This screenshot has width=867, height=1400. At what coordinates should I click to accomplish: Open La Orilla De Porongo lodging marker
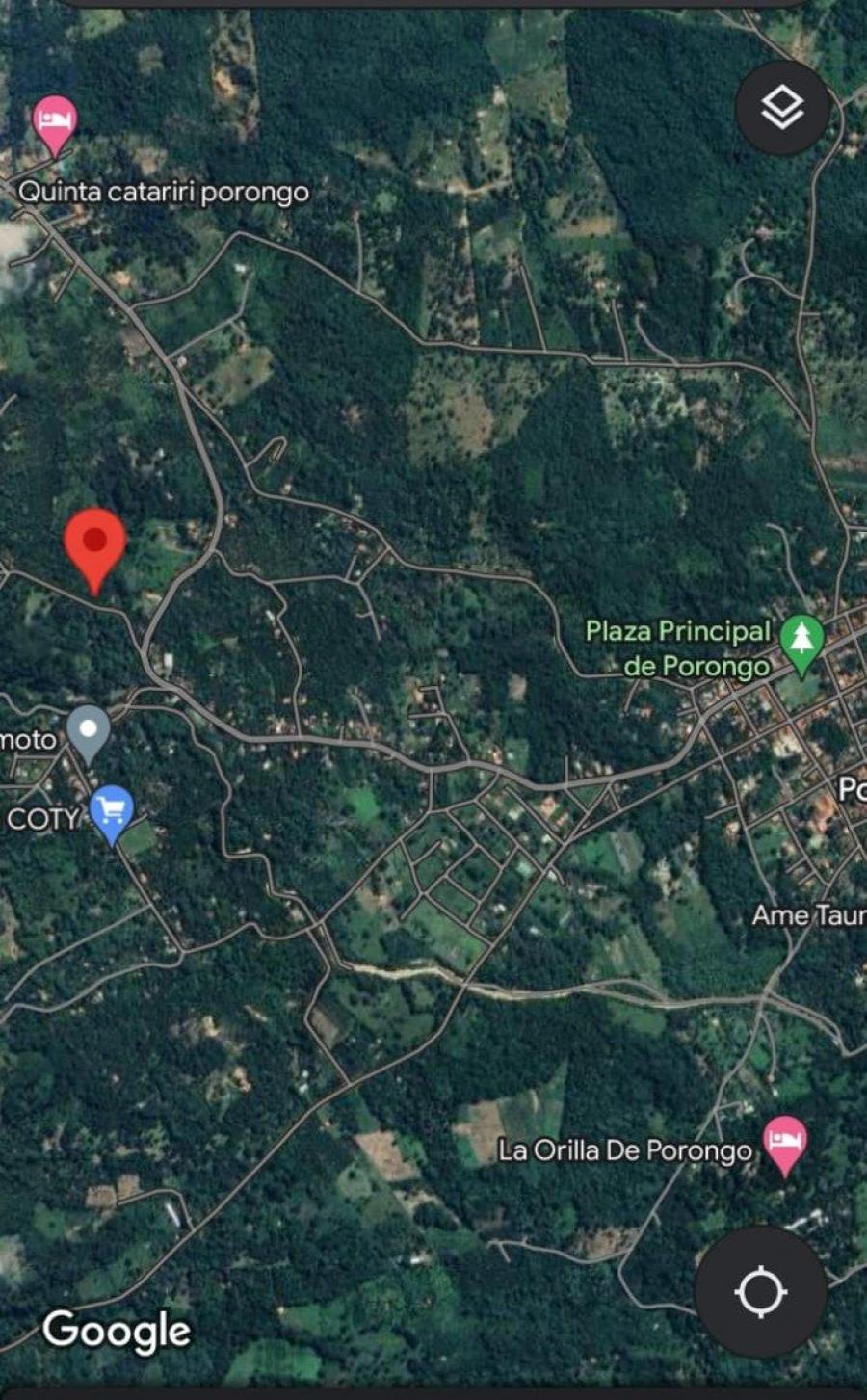pyautogui.click(x=785, y=1144)
